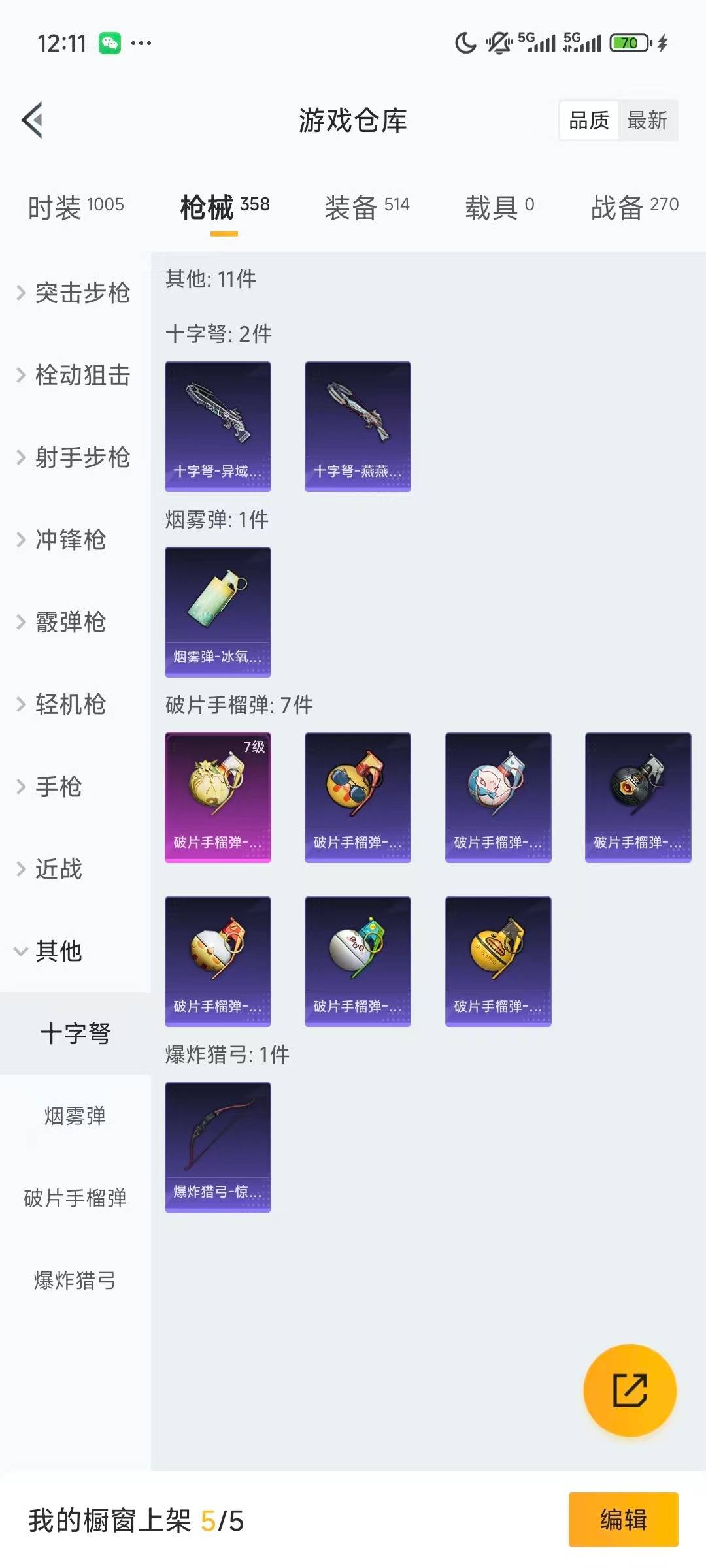Select the pink 7级 fragment grenade card
The width and height of the screenshot is (706, 1568).
[x=218, y=798]
